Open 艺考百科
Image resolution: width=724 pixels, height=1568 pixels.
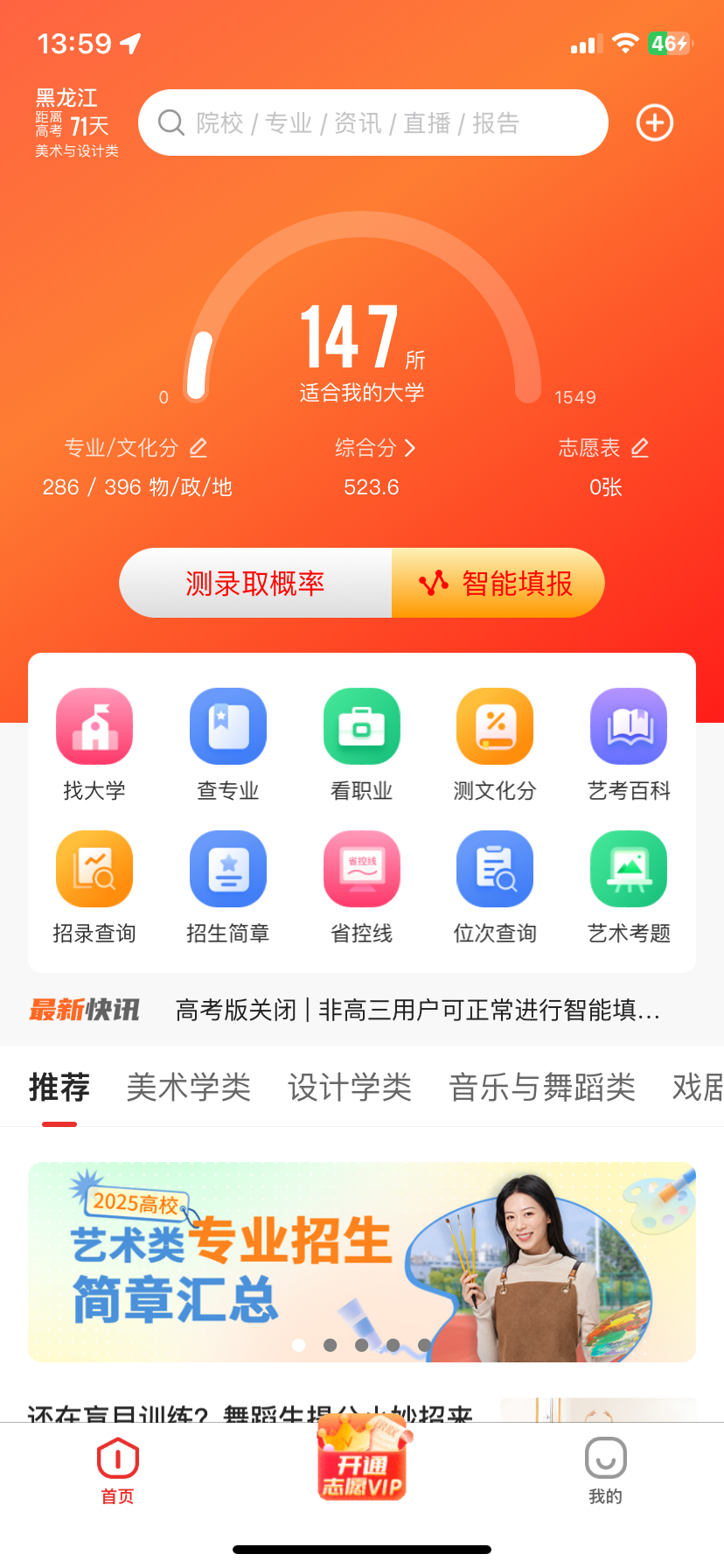coord(629,744)
